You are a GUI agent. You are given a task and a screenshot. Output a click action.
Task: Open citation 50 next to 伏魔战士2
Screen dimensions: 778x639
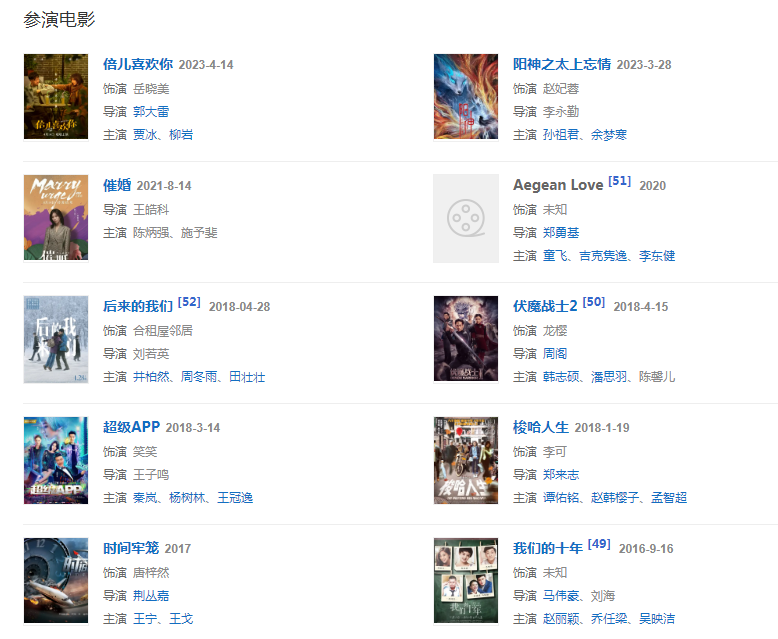coord(593,302)
